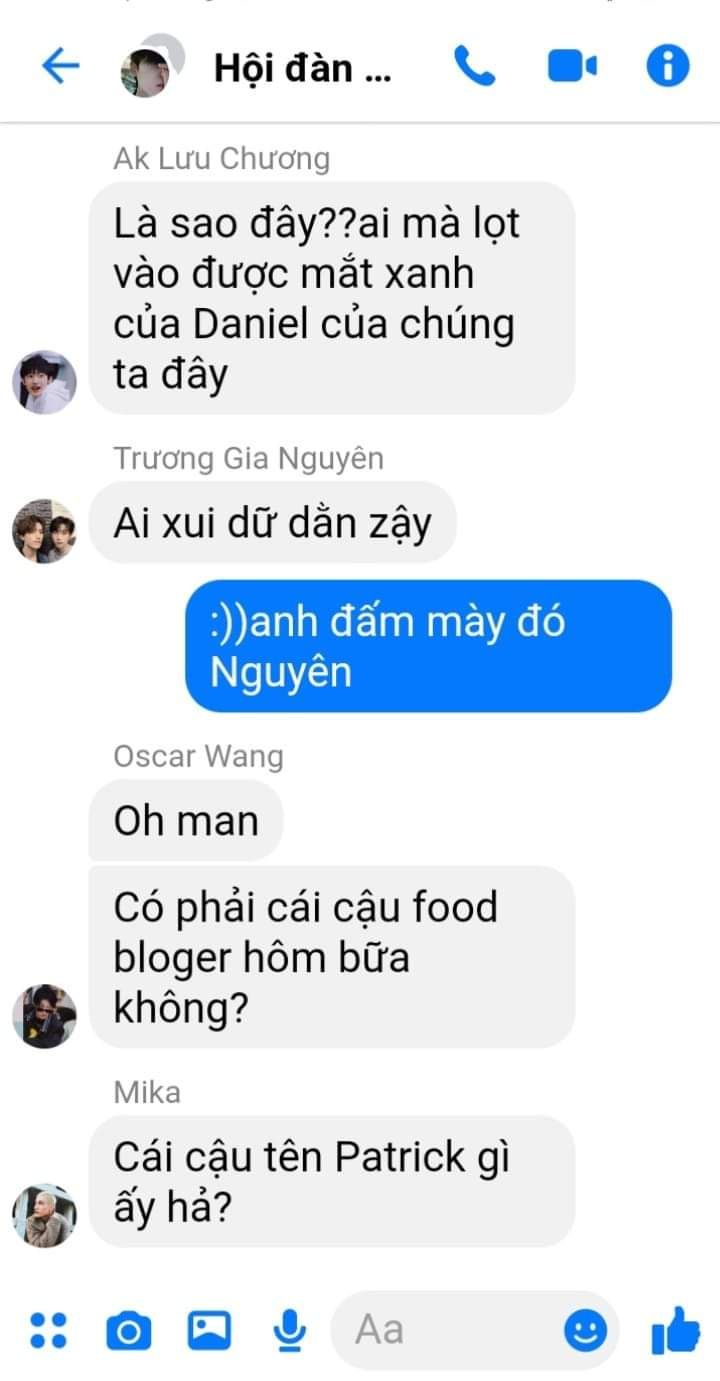Record a voice message with the microphone
The image size is (720, 1381).
coord(290,1329)
